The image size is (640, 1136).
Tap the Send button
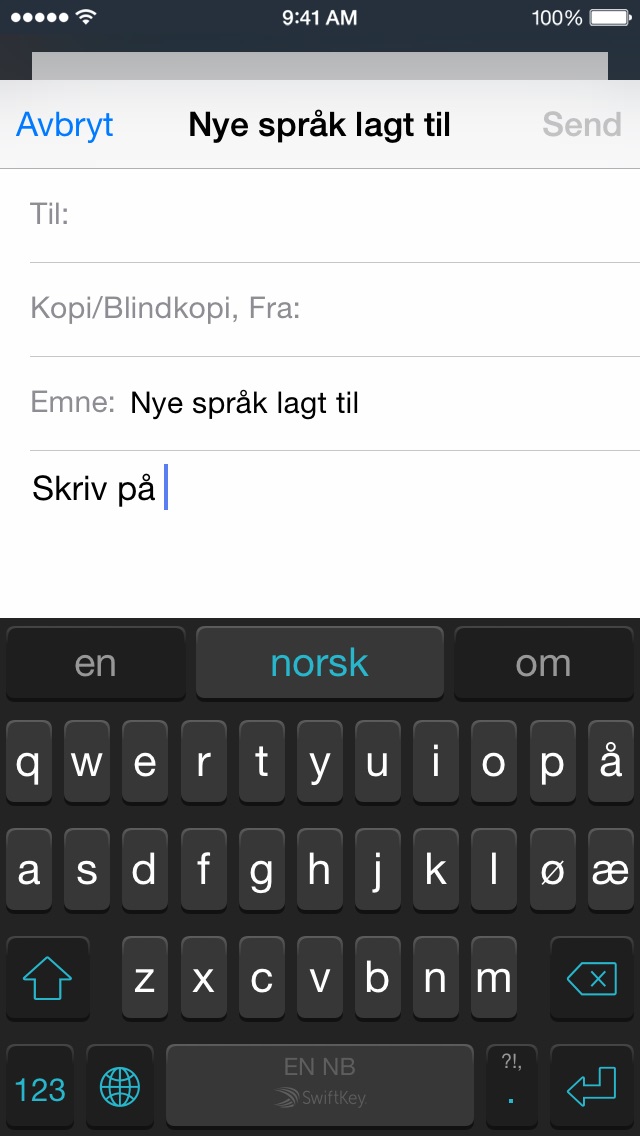pyautogui.click(x=581, y=125)
